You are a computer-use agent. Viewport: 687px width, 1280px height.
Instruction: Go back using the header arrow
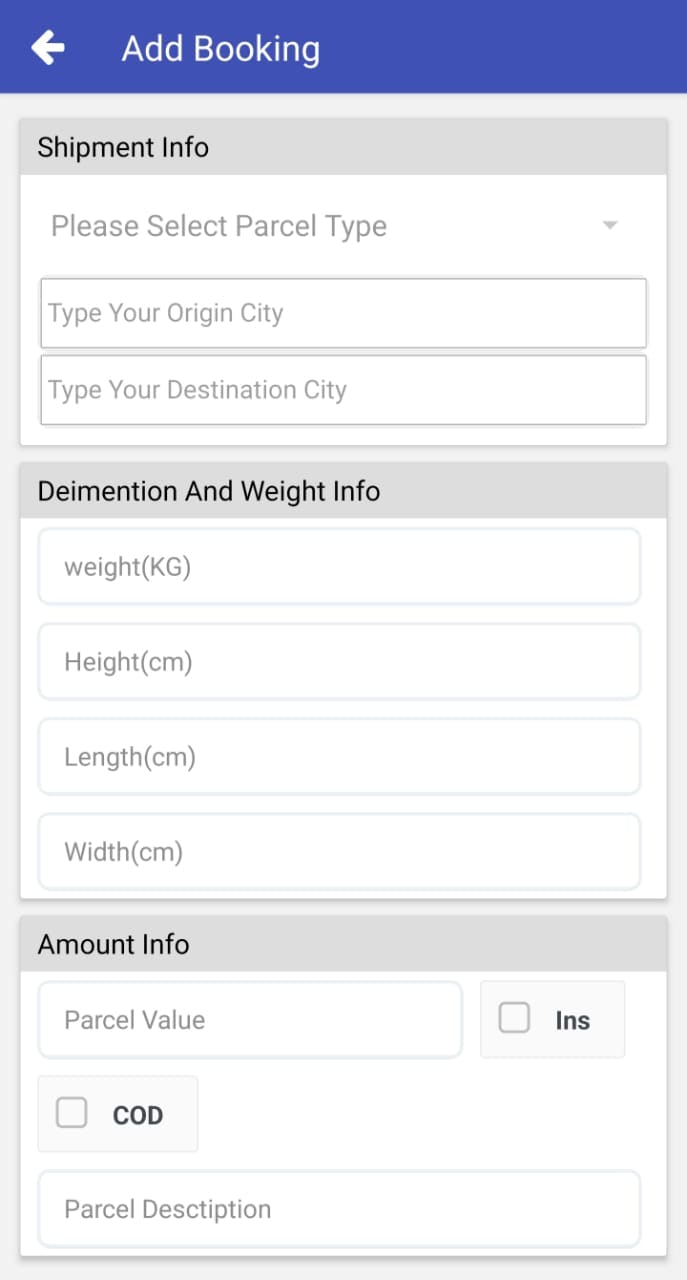[x=47, y=47]
